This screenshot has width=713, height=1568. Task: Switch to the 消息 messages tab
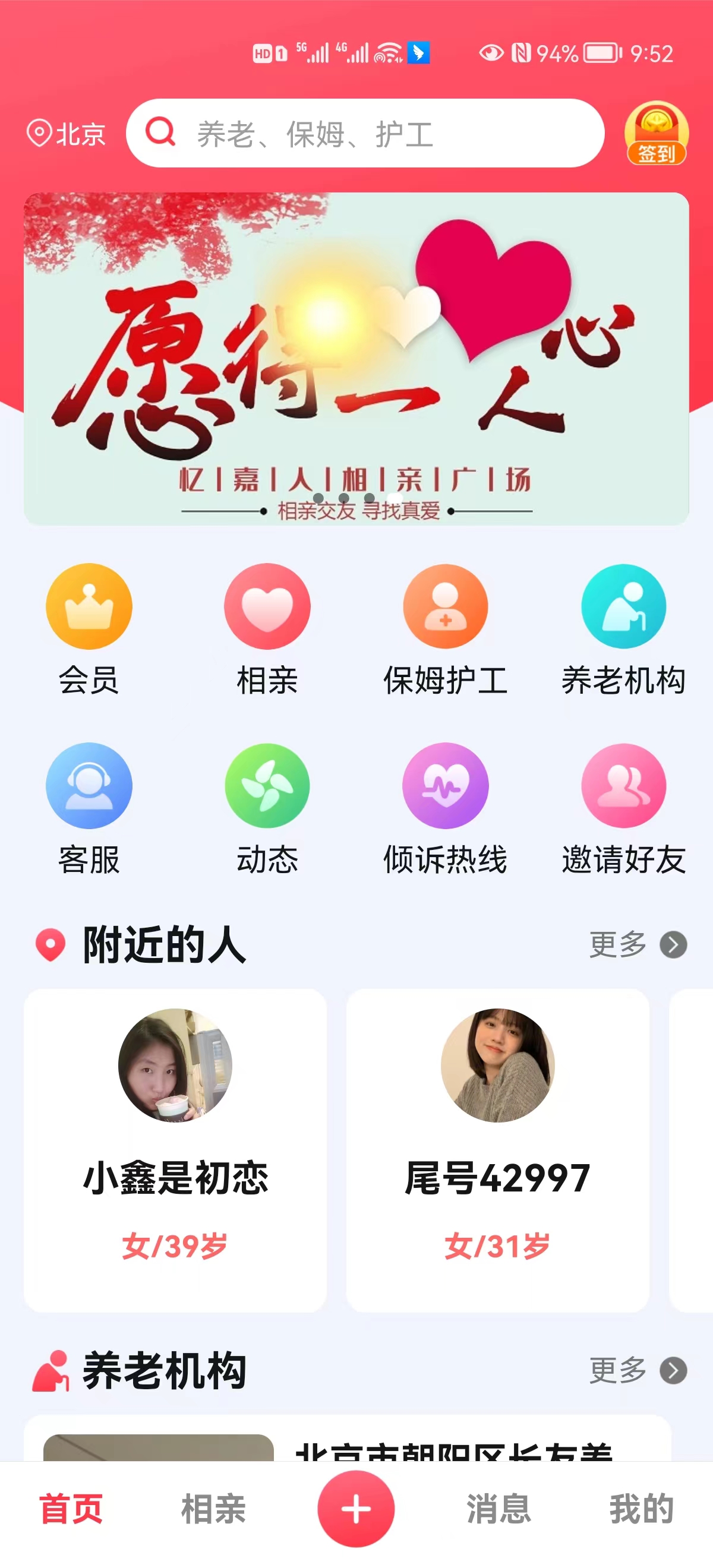499,1509
